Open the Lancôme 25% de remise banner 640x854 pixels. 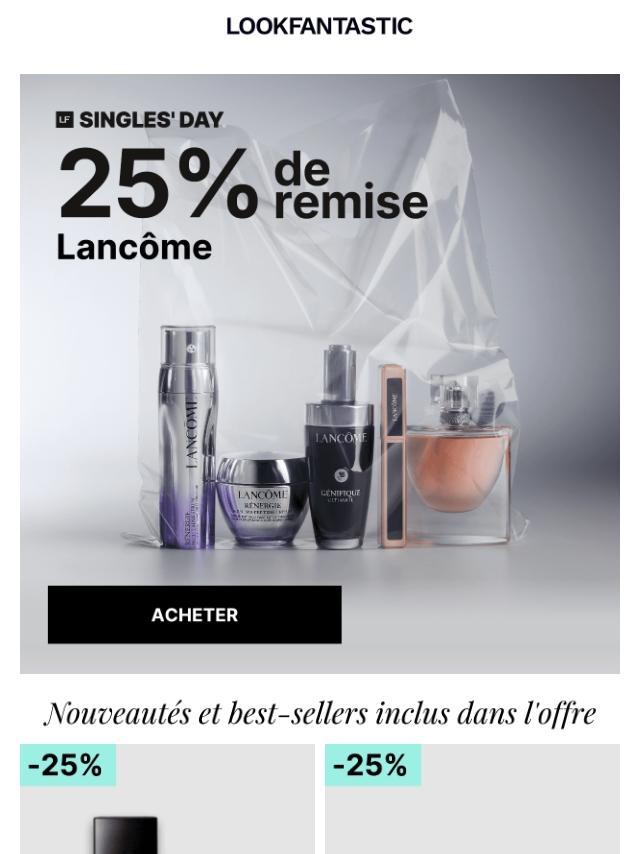tap(320, 374)
